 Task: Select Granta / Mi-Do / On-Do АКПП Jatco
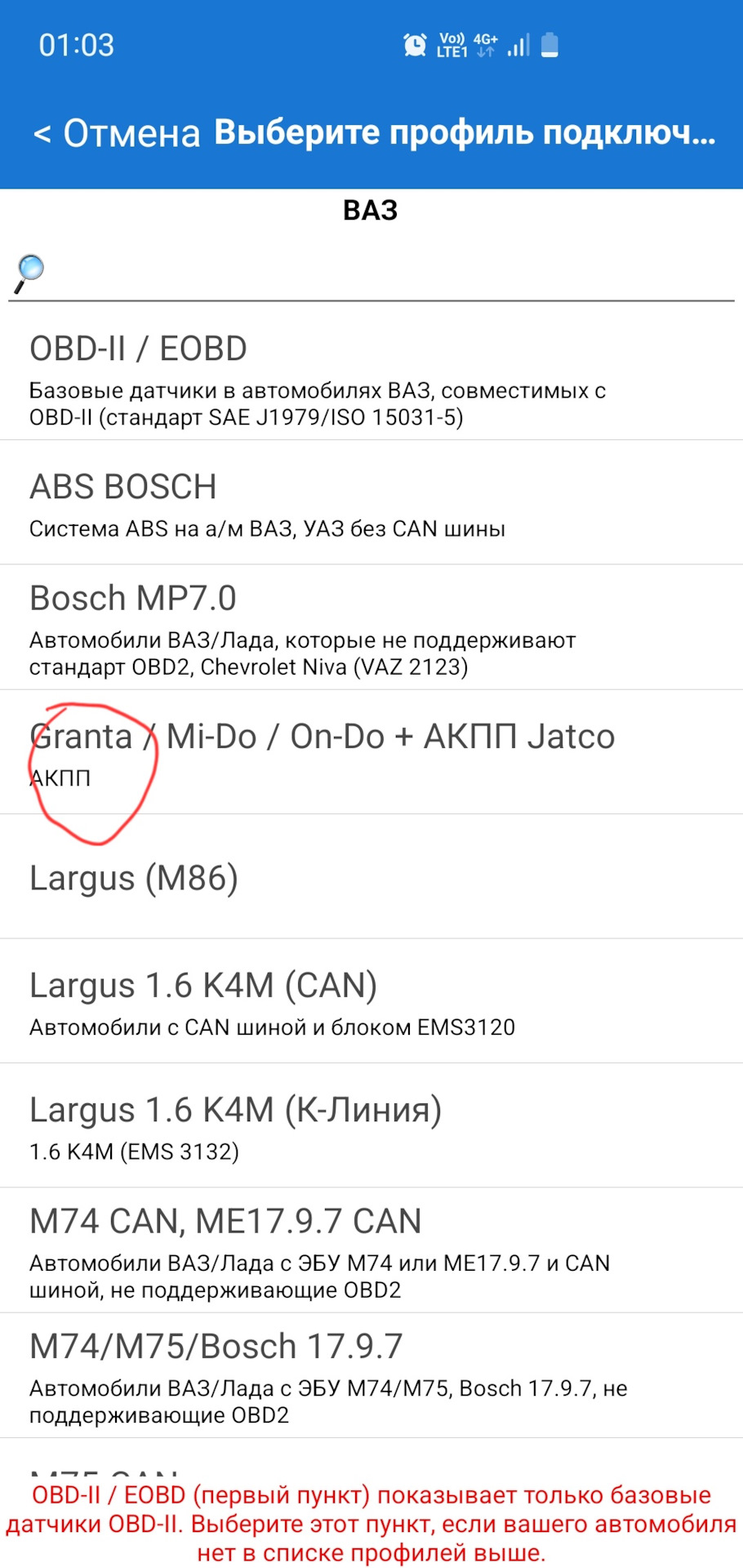pyautogui.click(x=371, y=753)
